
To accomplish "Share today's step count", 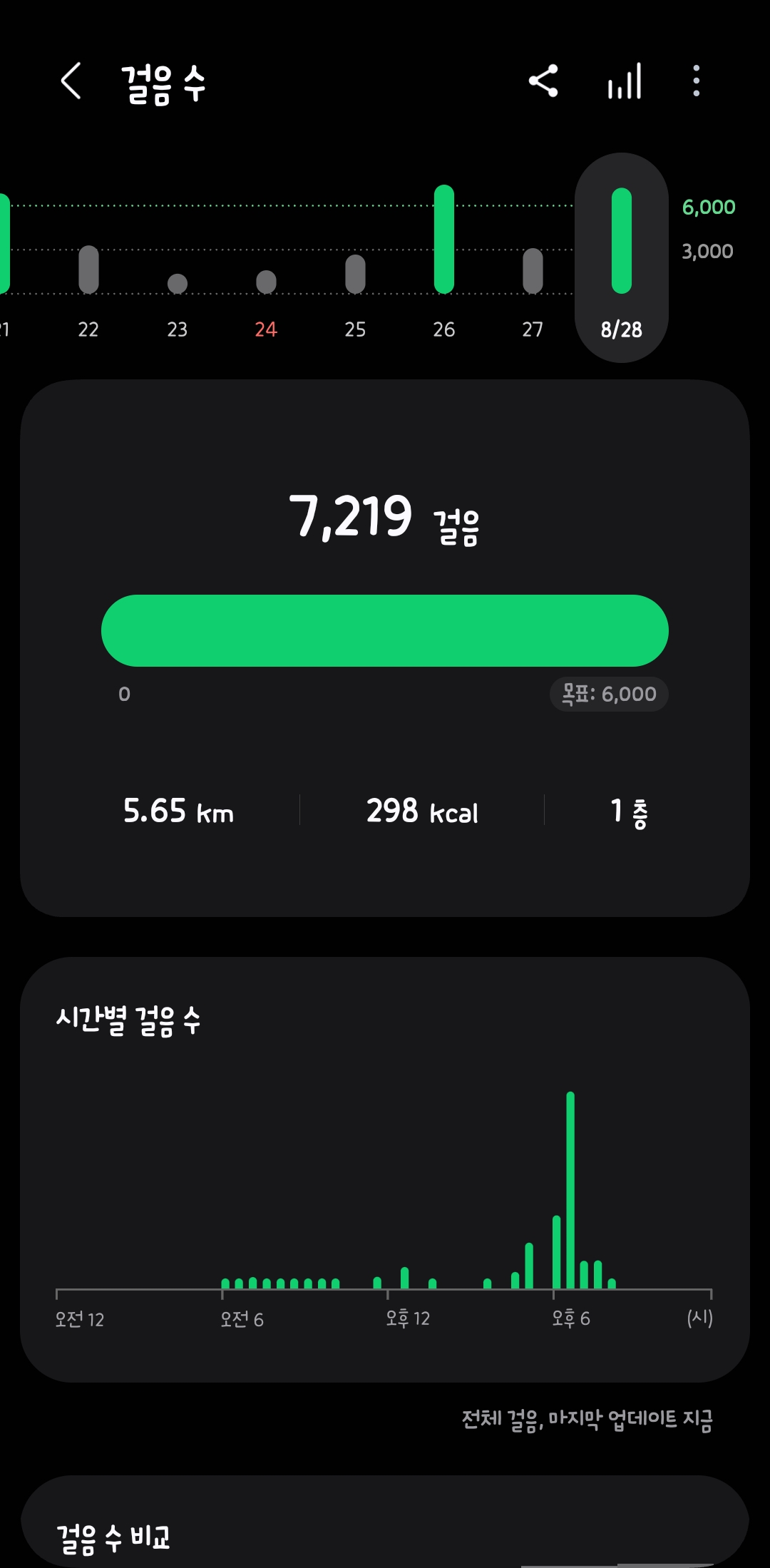I will pos(543,81).
